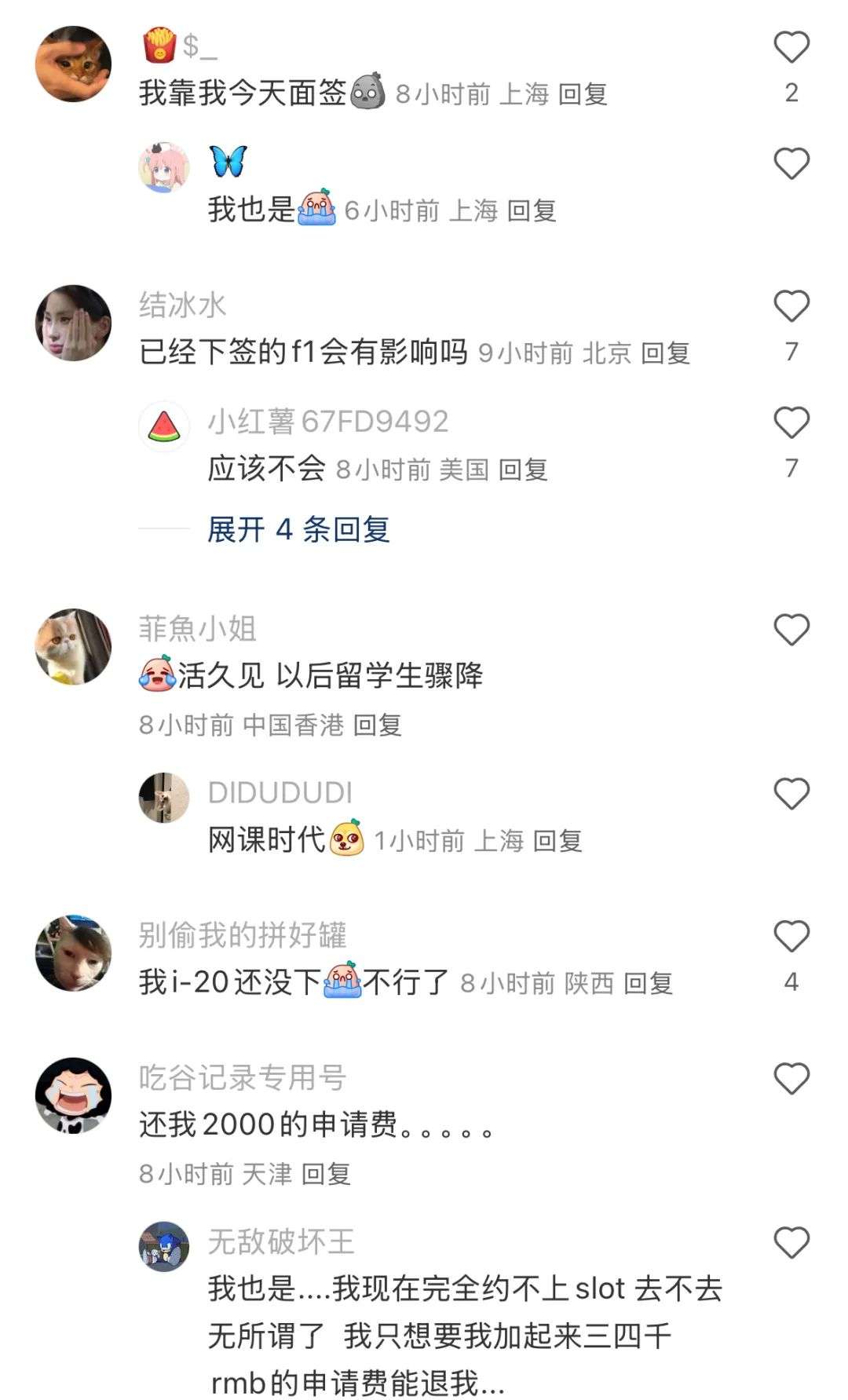
Task: Like 小红薯67FD9492's reply 应该不会
Action: coord(791,423)
